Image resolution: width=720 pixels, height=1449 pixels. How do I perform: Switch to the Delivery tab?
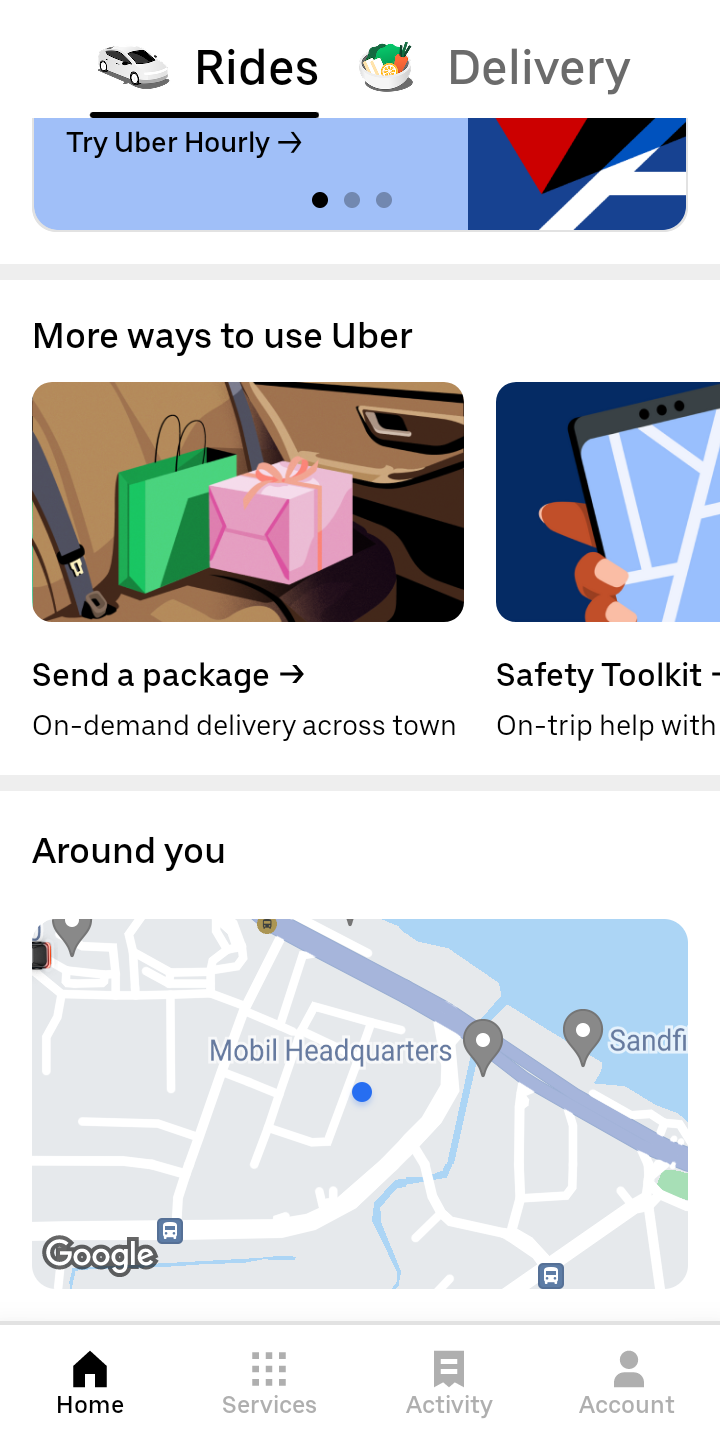(x=497, y=69)
